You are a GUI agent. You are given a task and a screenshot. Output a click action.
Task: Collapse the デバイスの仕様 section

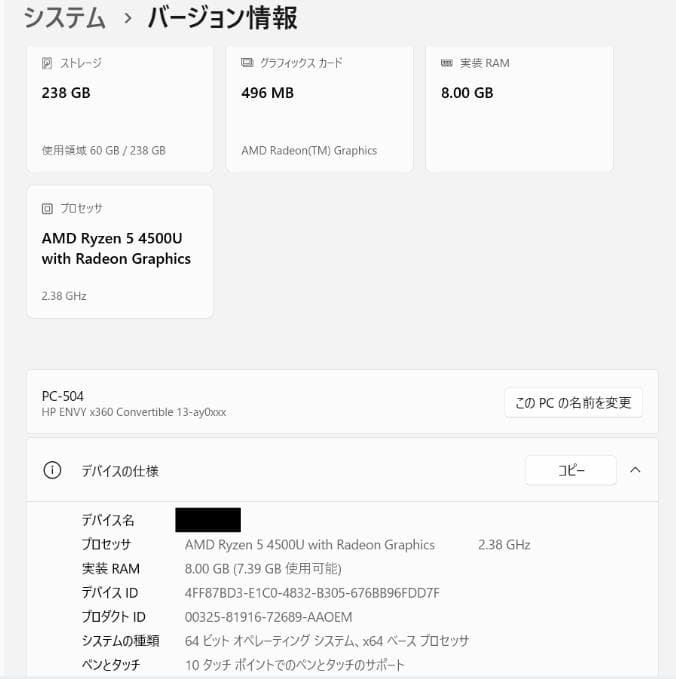click(635, 470)
